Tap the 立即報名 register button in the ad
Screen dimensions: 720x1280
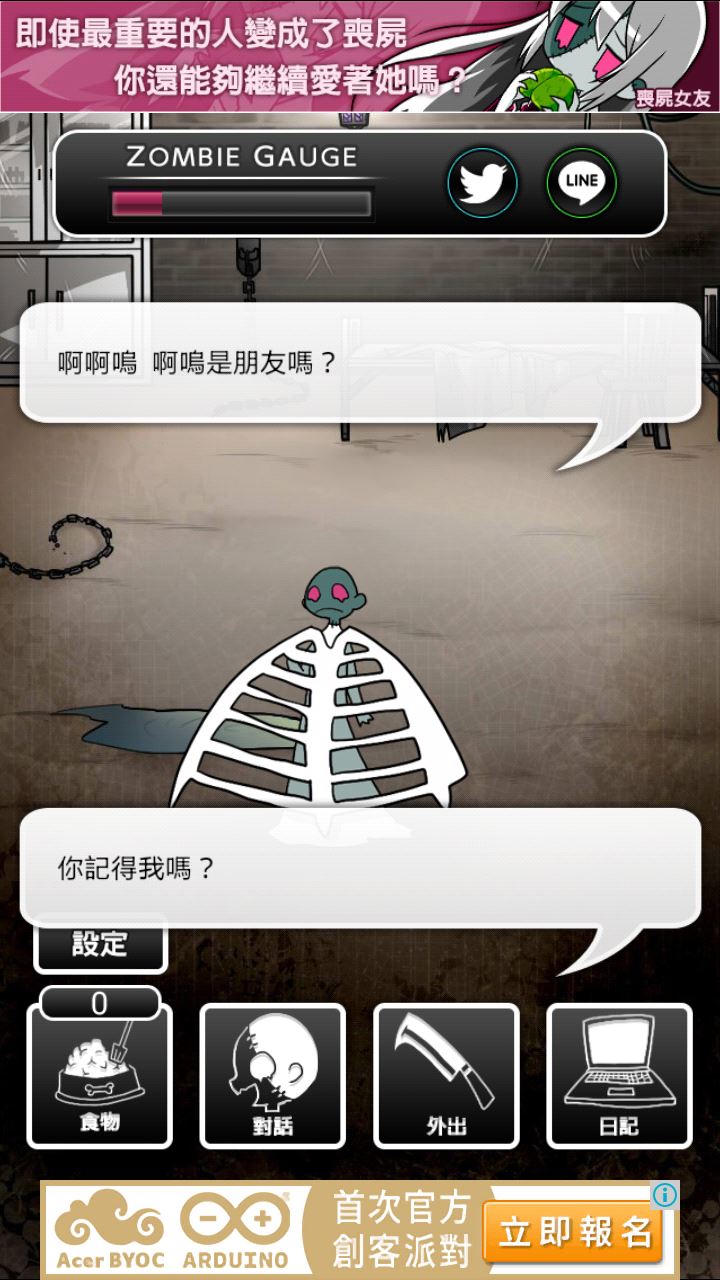574,1232
